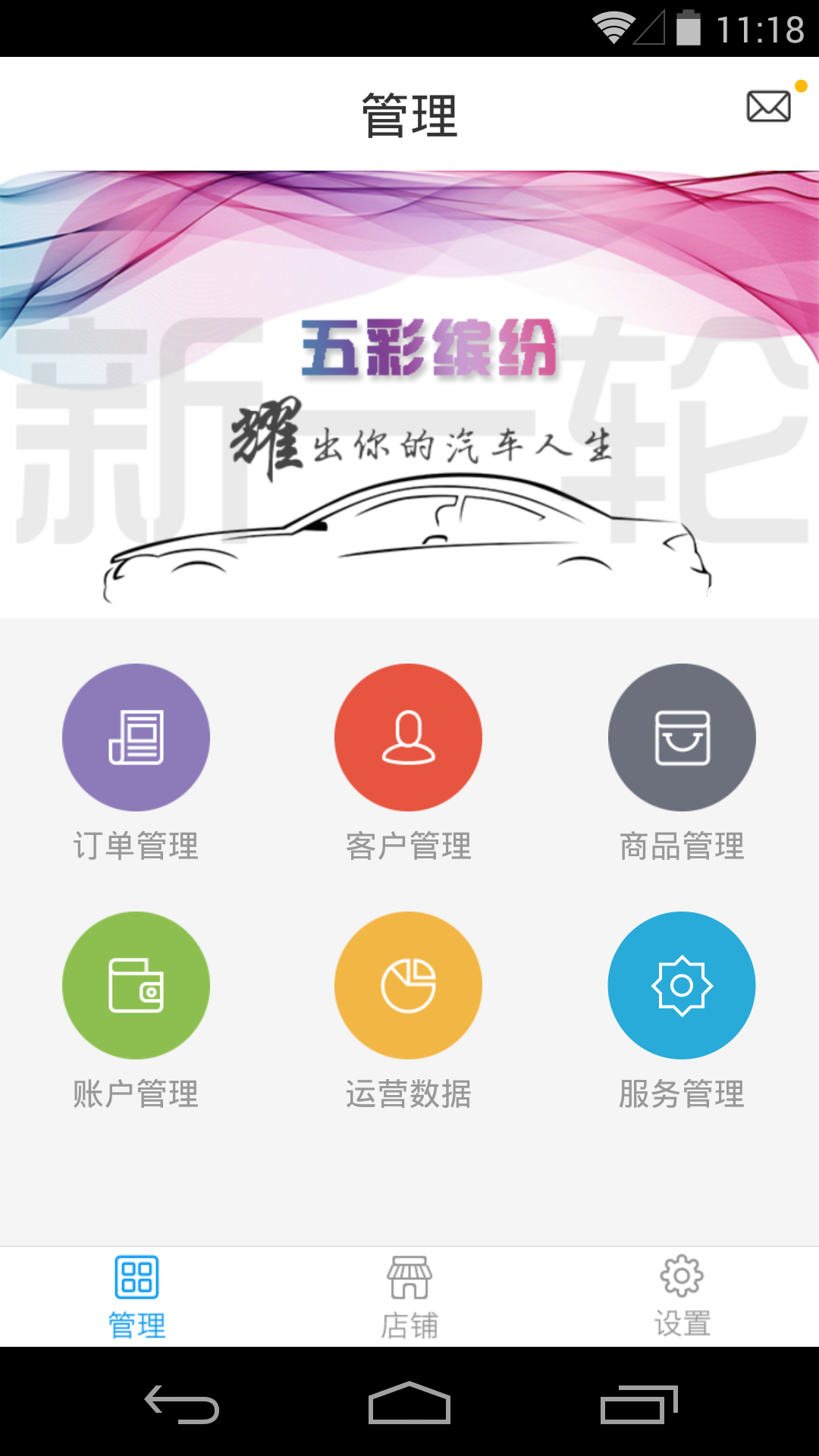
Task: Open 服务管理 service management
Action: click(682, 985)
